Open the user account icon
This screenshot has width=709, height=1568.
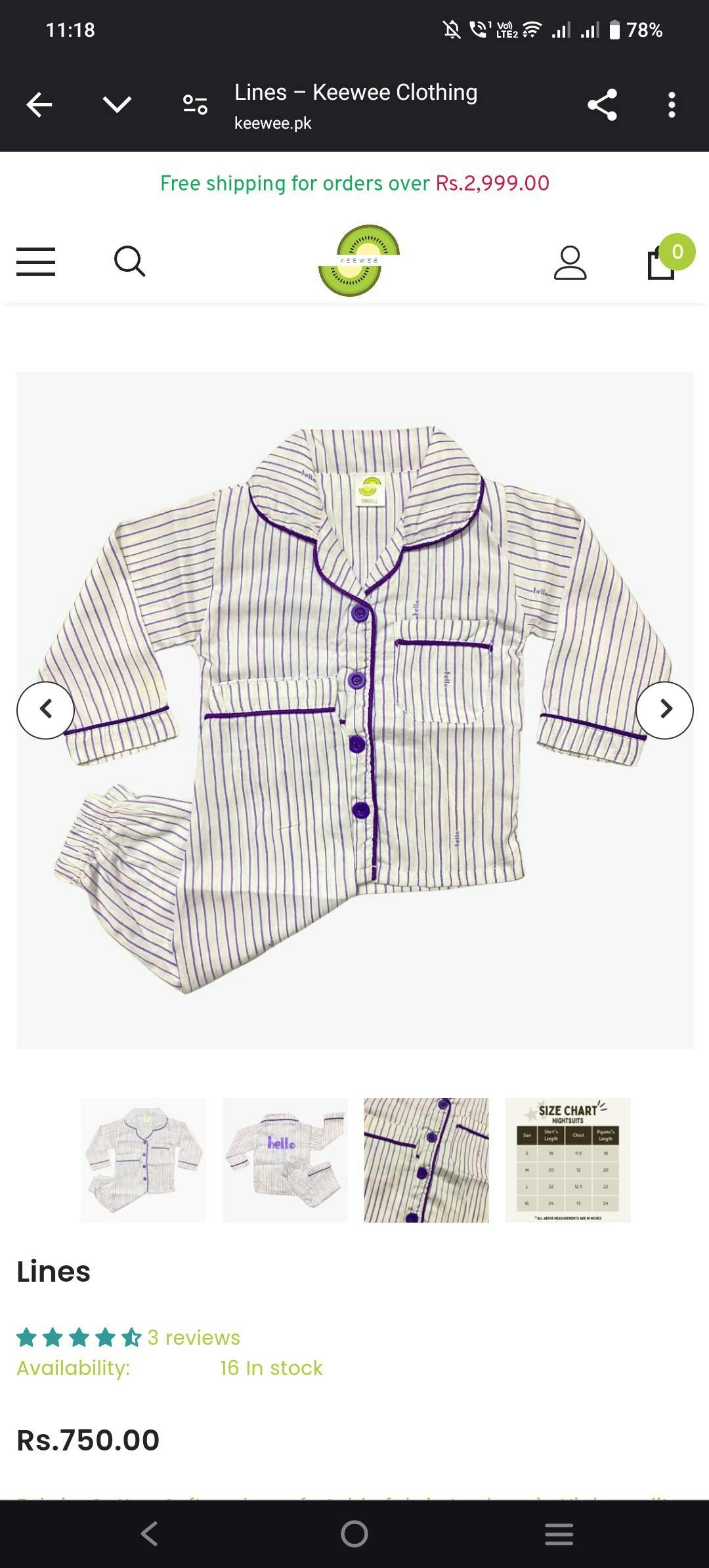pos(570,263)
